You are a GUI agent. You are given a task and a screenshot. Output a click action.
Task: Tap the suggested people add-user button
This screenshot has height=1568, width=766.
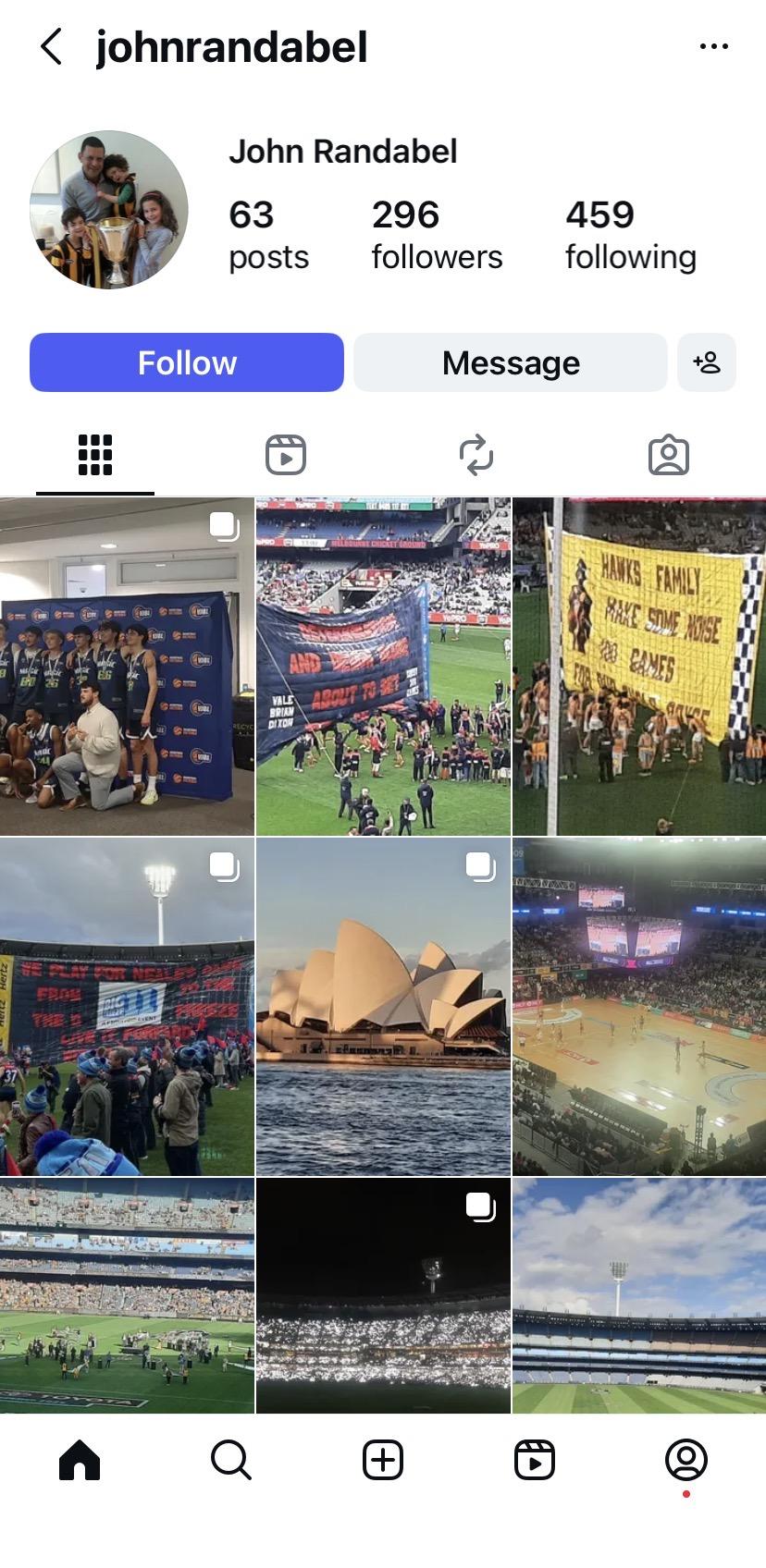[x=707, y=362]
